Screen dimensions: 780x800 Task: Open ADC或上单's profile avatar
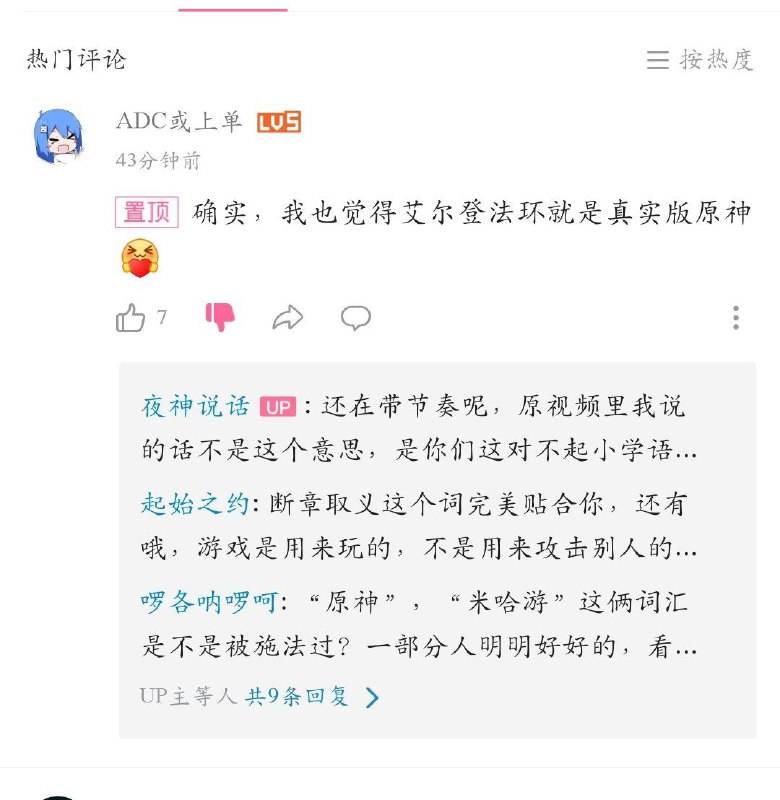[x=58, y=136]
